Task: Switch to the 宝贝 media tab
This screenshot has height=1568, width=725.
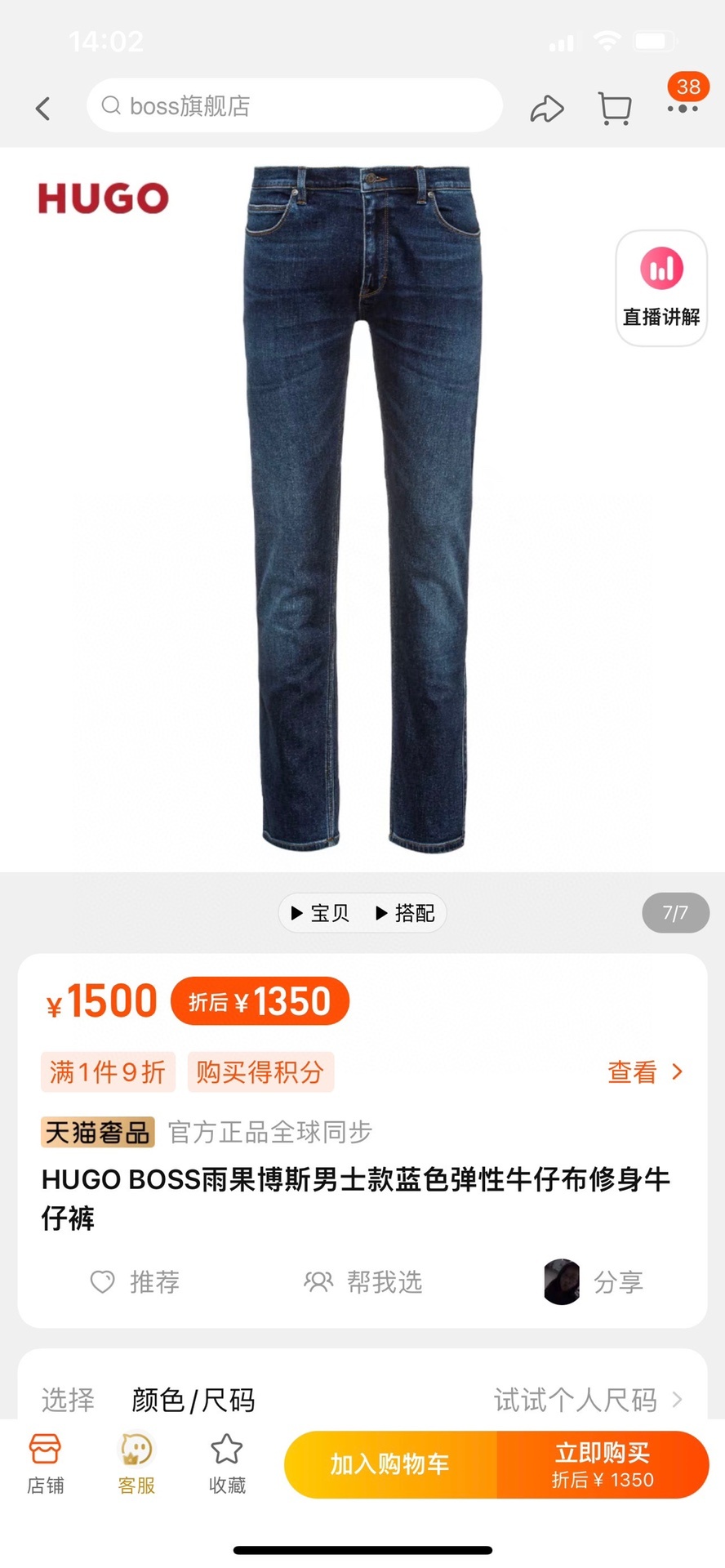Action: 321,913
